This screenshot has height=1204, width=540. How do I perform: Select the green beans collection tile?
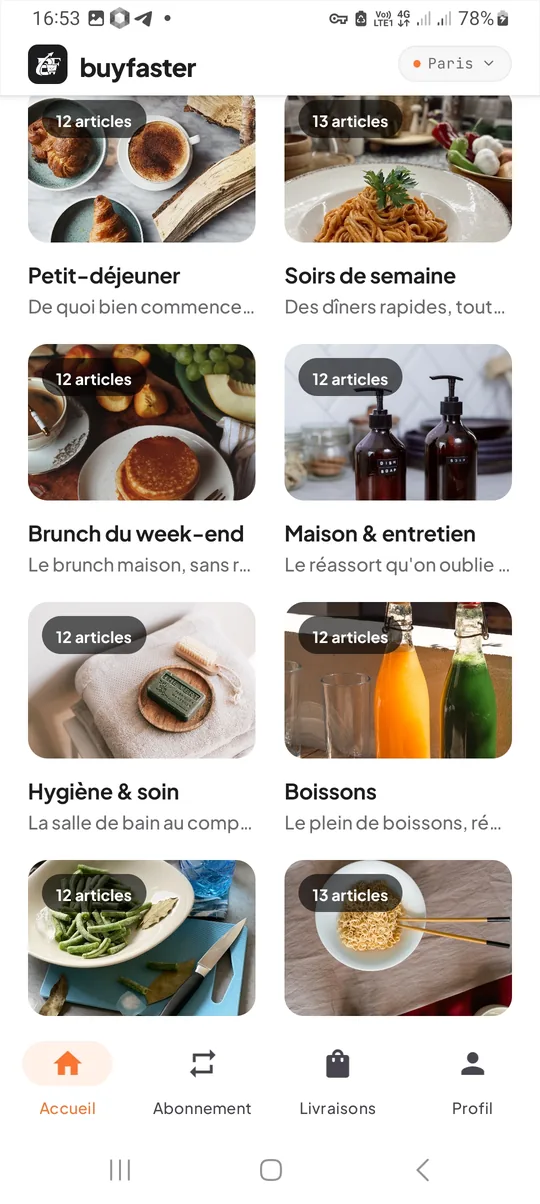(x=141, y=938)
